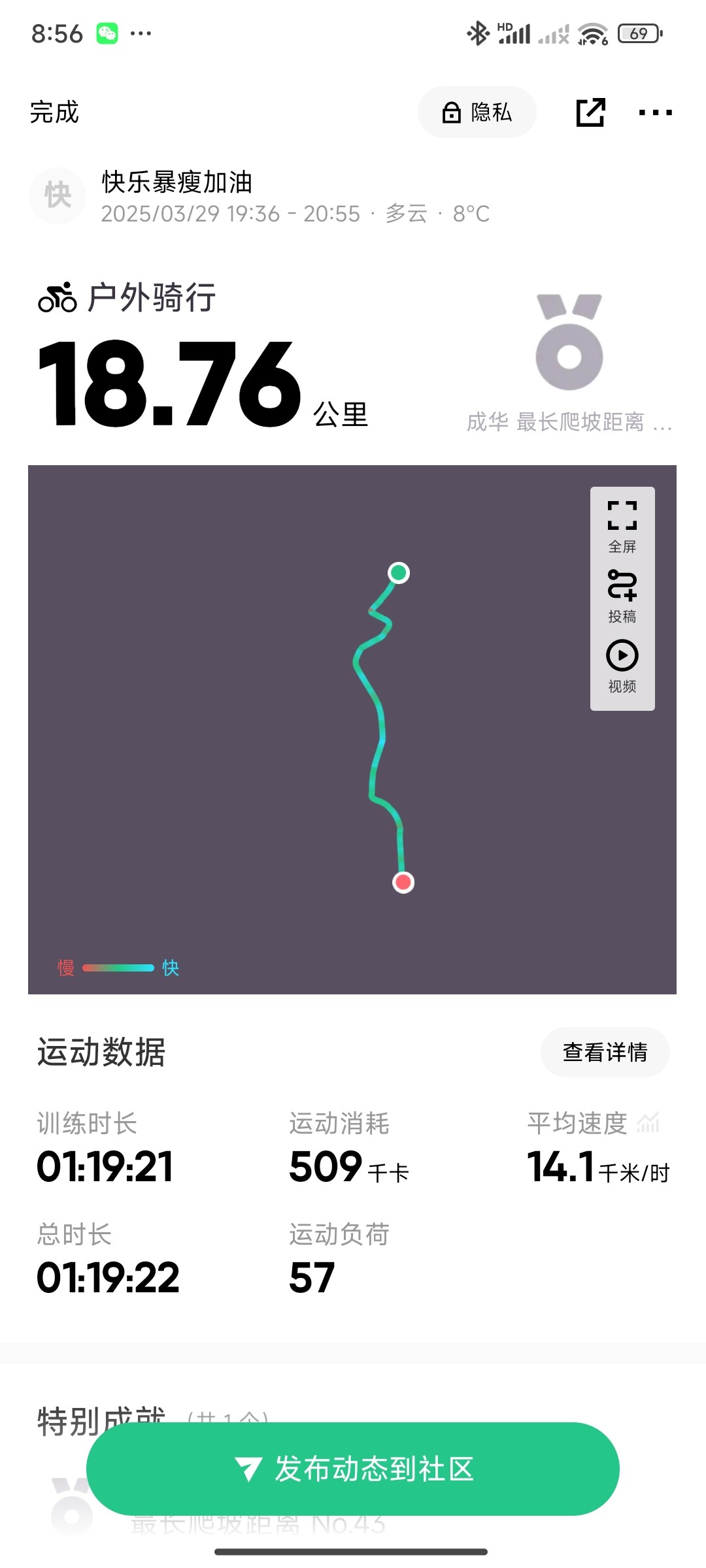Open the 平均速度 chart icon
The height and width of the screenshot is (1568, 706).
648,1123
